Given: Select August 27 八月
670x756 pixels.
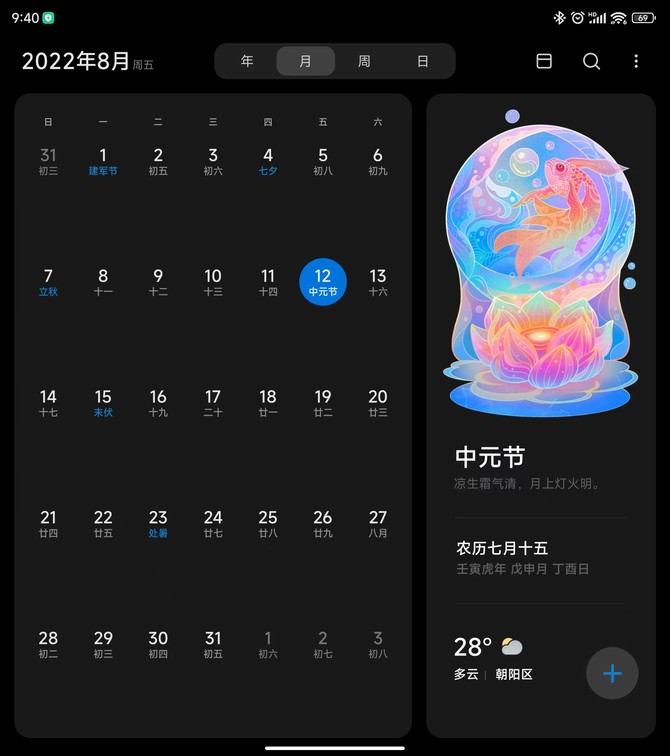Looking at the screenshot, I should coord(377,523).
